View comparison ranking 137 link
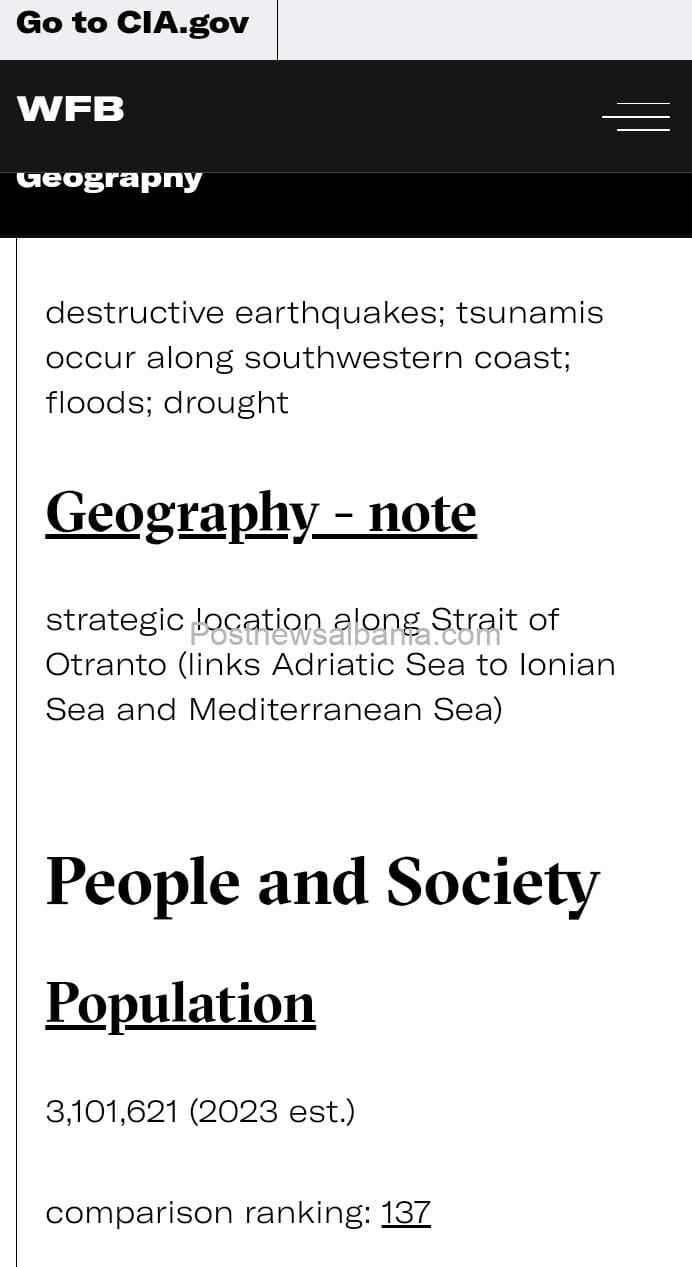The height and width of the screenshot is (1267, 692). click(406, 1212)
